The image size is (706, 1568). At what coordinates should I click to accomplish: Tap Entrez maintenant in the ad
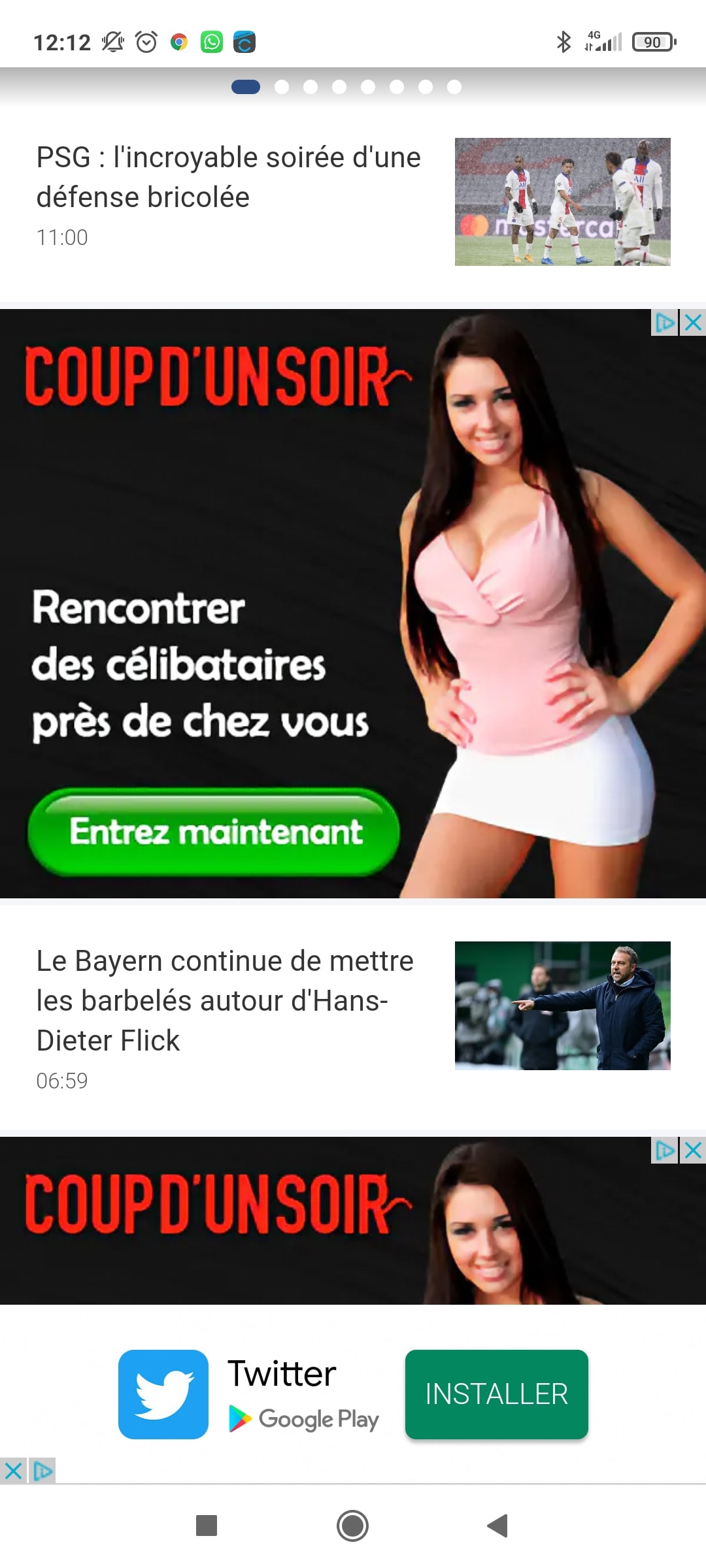[x=214, y=832]
